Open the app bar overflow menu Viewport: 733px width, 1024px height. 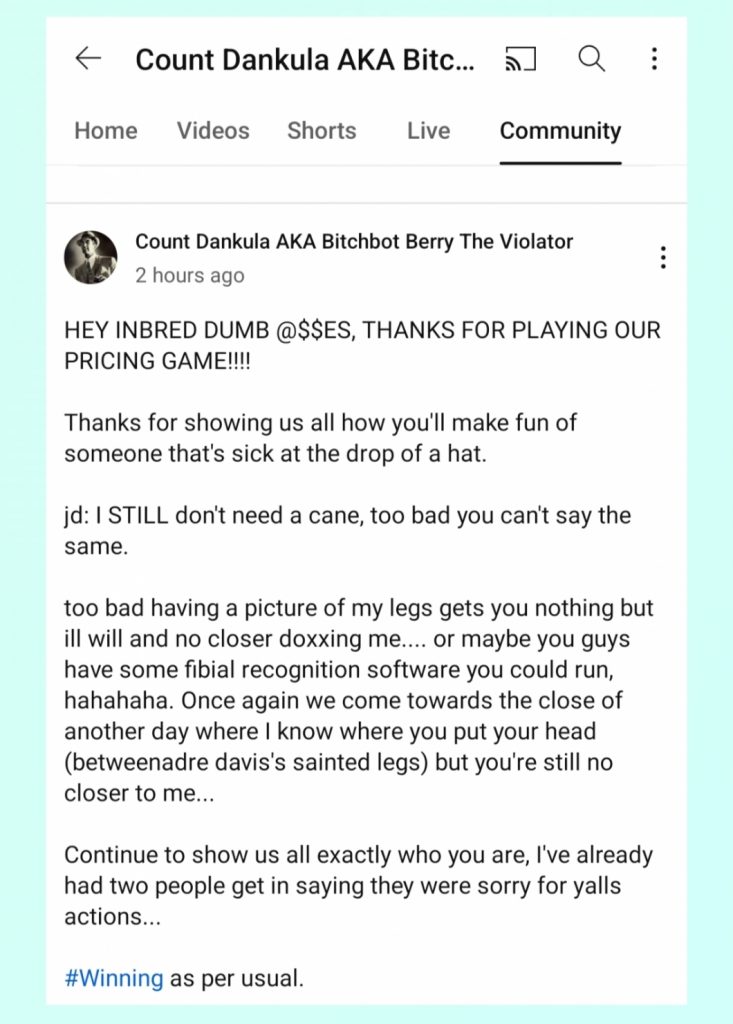pyautogui.click(x=654, y=59)
